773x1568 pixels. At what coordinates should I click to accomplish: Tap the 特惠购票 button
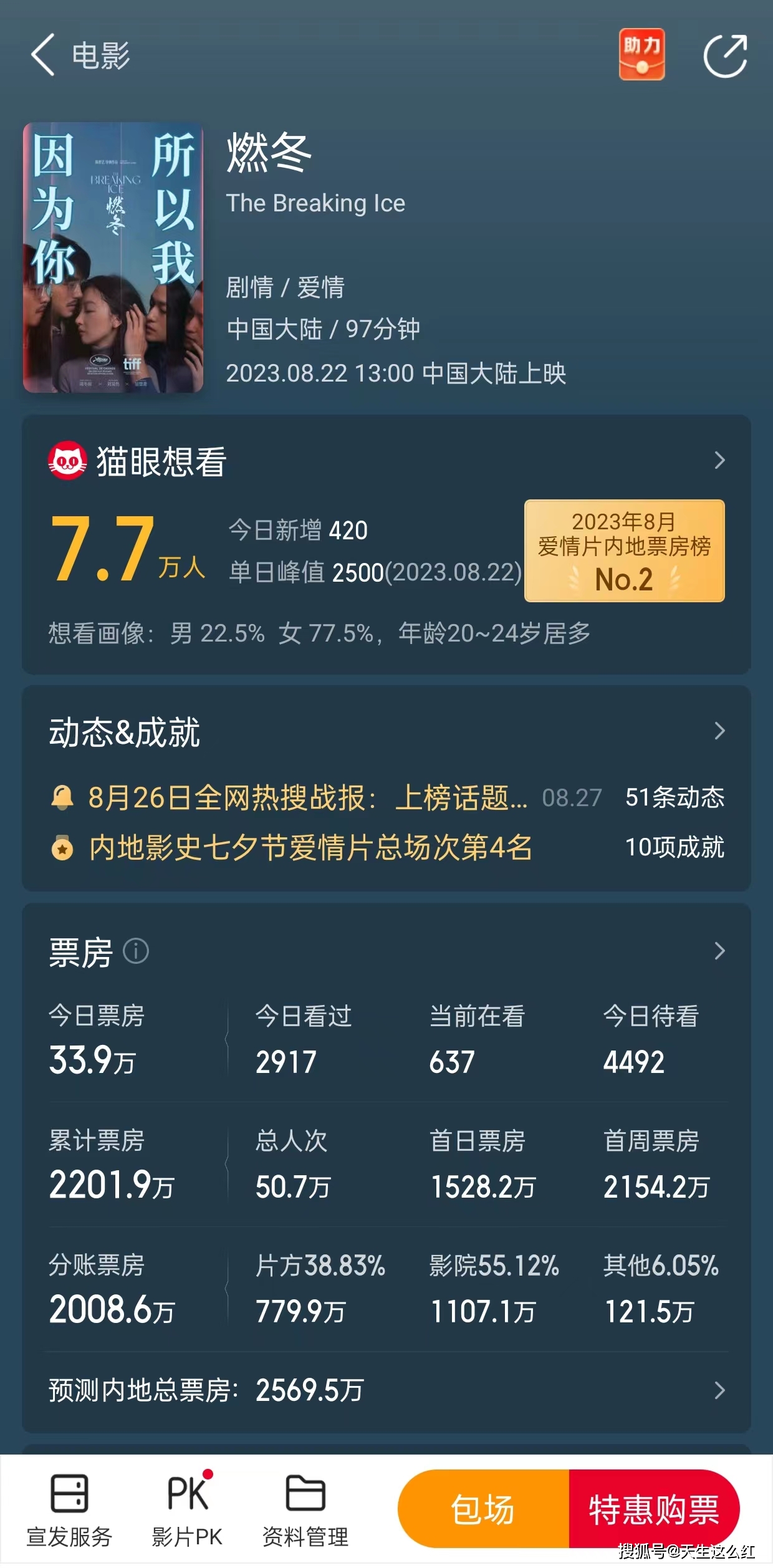655,1509
